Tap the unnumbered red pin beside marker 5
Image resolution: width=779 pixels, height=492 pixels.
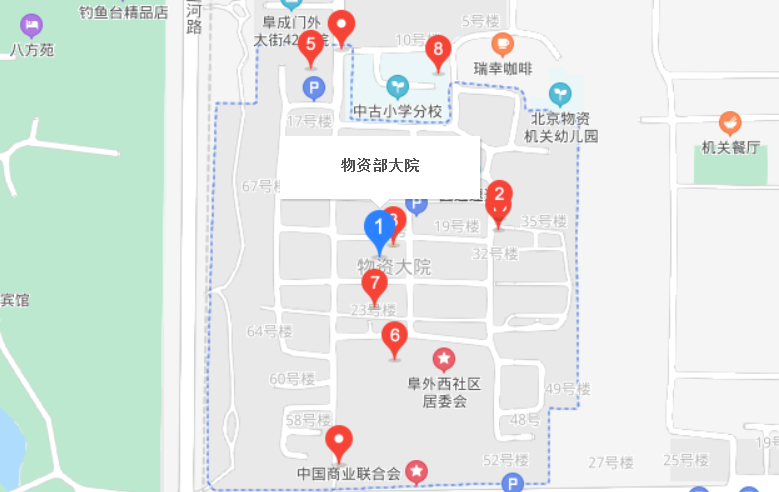click(x=342, y=25)
